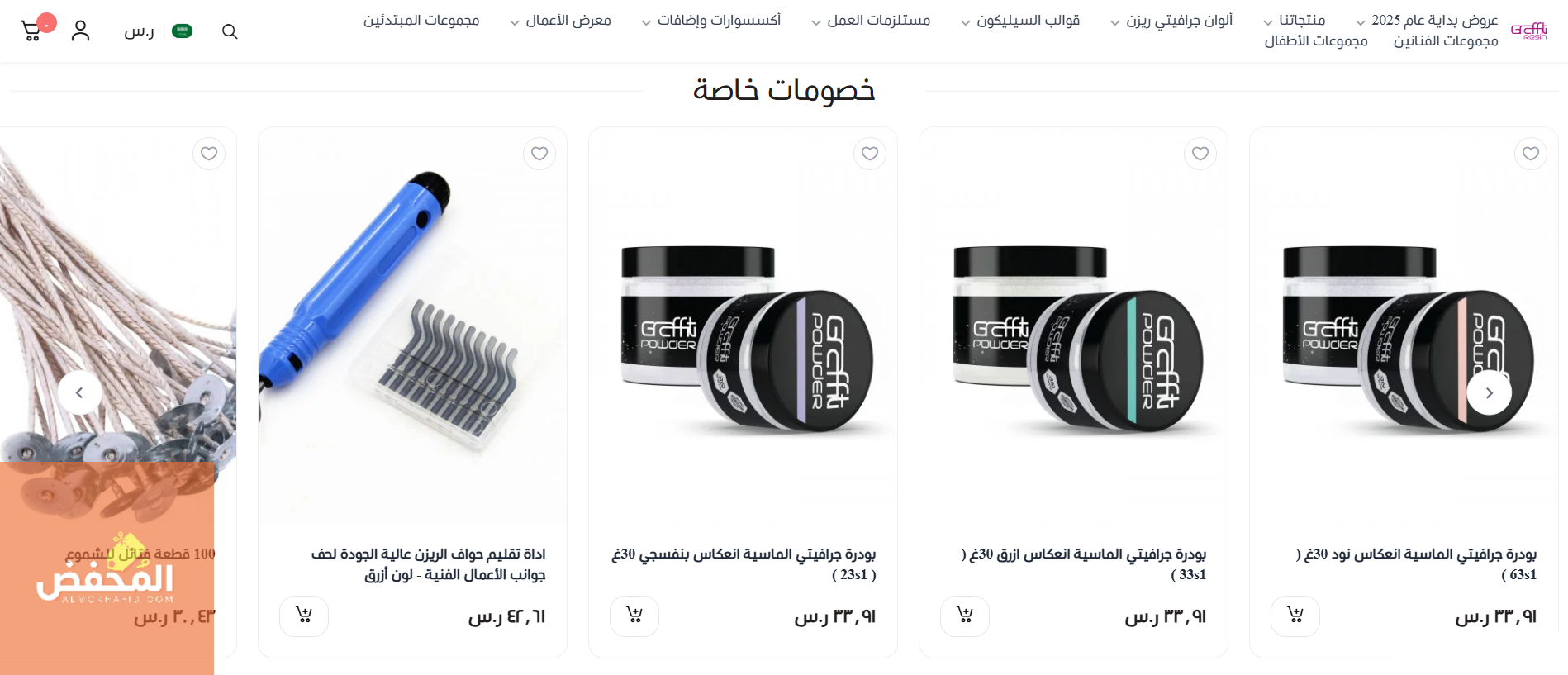Viewport: 1568px width, 675px height.
Task: Open مجموعات المبتدئين menu item
Action: coord(421,20)
